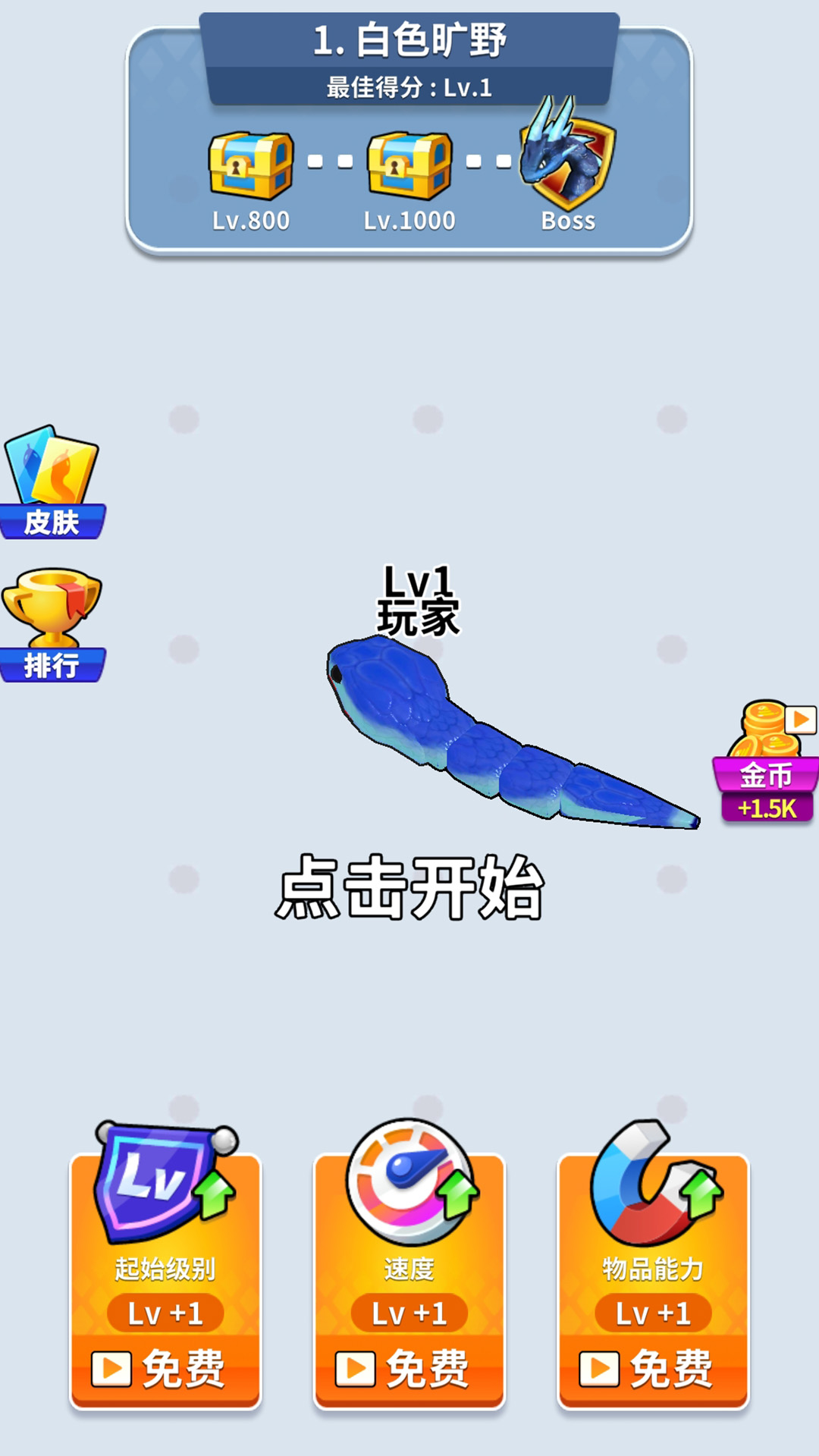Tap 免费 under 物品能力 upgrade
This screenshot has width=819, height=1456.
pyautogui.click(x=651, y=1369)
